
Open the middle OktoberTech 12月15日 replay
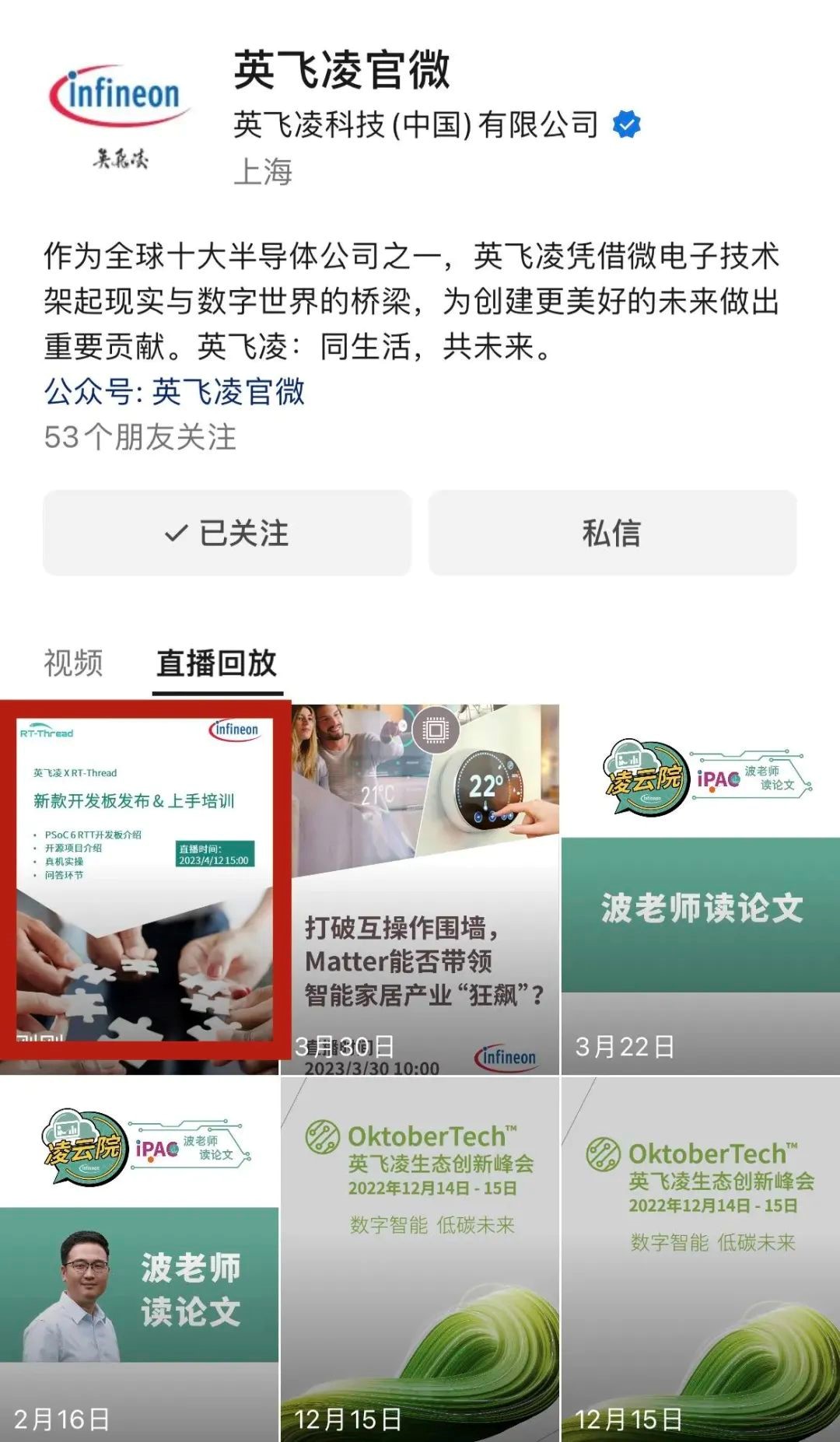pos(420,1260)
